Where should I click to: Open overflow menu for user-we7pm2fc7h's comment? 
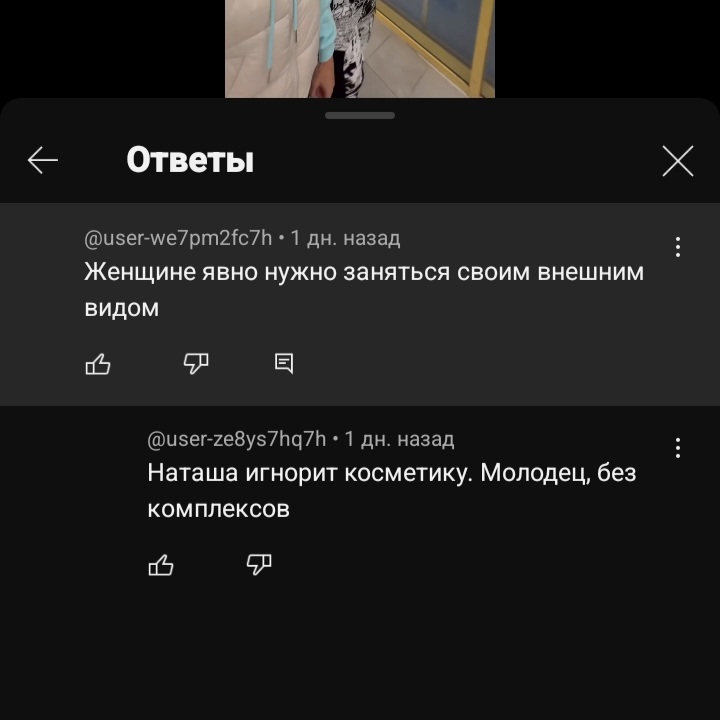[678, 247]
